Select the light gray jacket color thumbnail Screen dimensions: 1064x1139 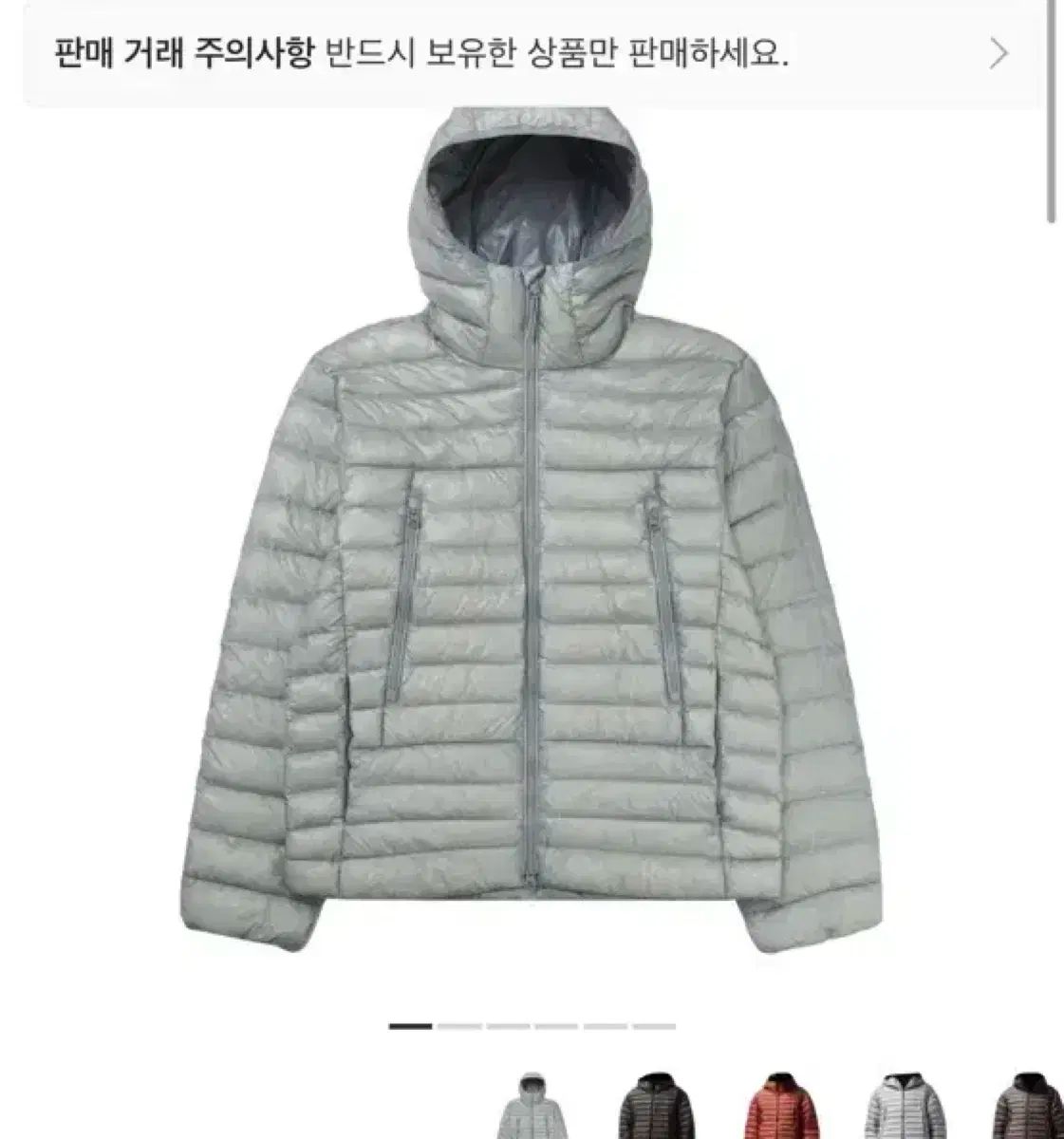[534, 1106]
